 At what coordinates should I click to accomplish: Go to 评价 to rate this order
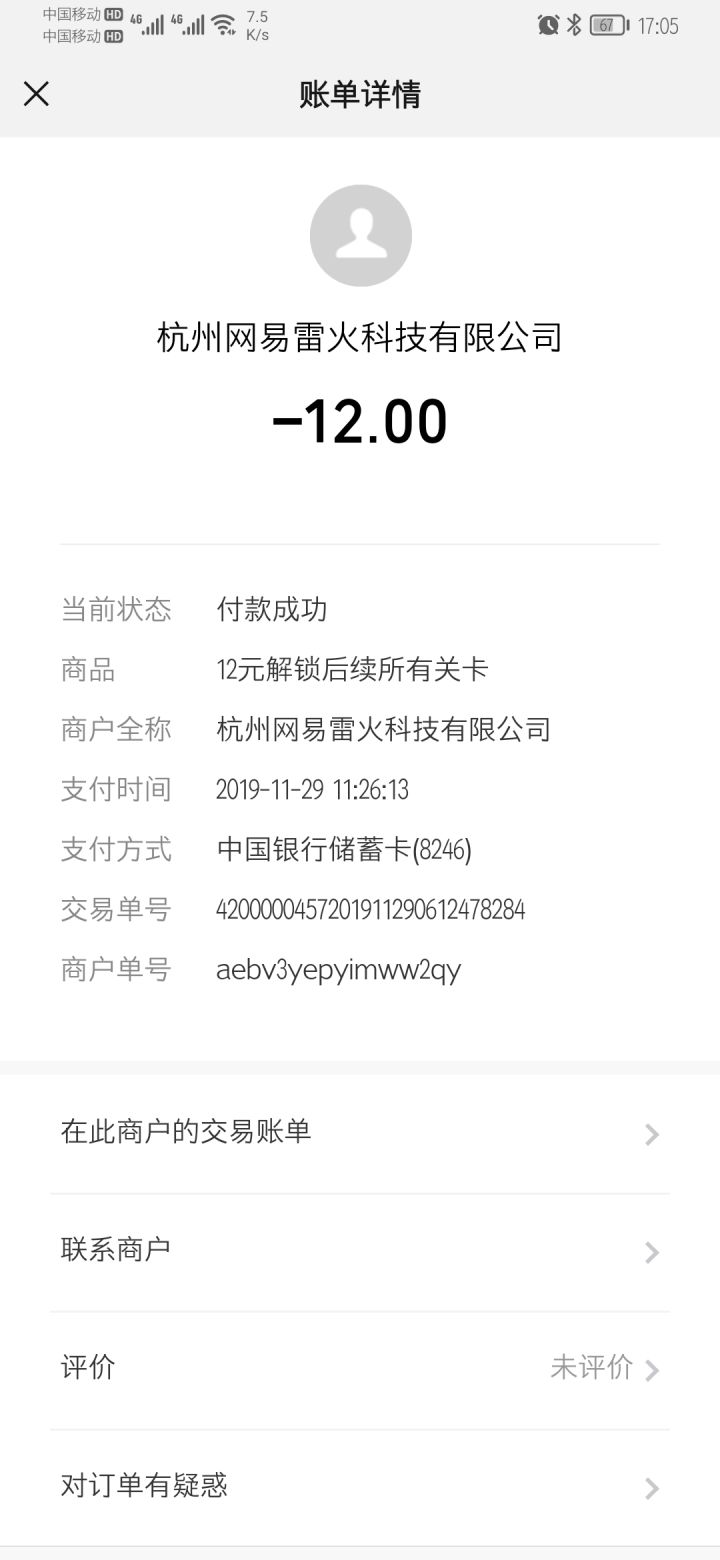[x=360, y=1368]
